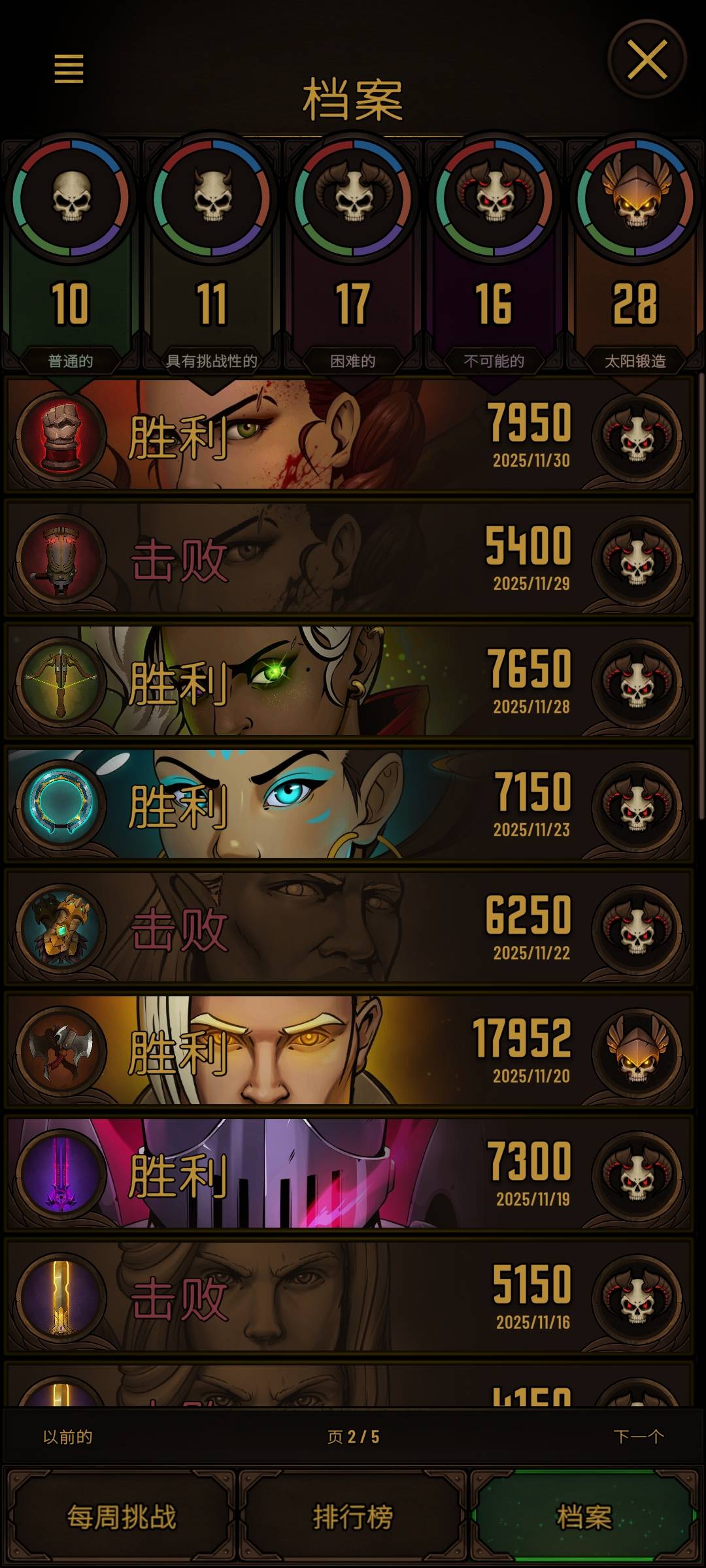Switch to the 每周挑战 tab

122,1516
